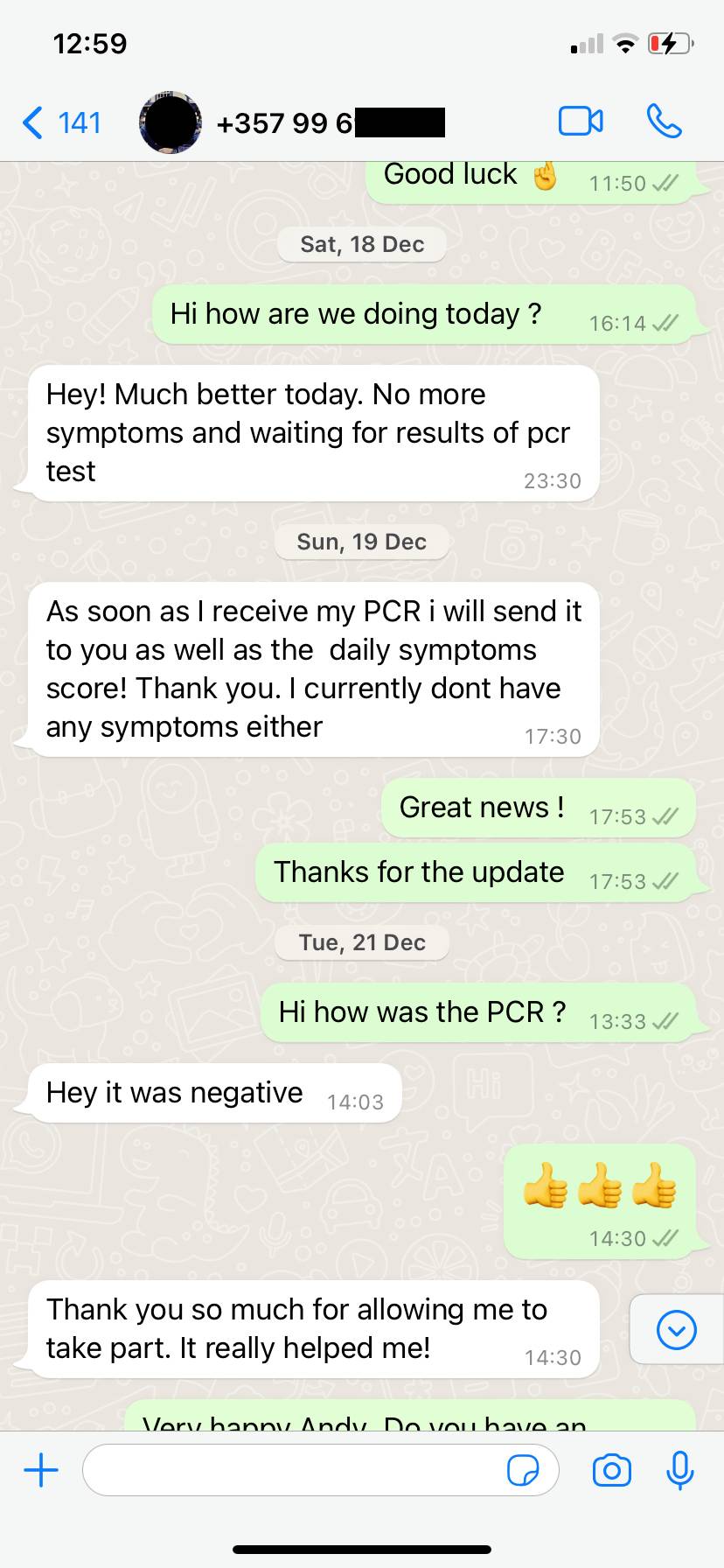The height and width of the screenshot is (1568, 724).
Task: Tap the contact's profile picture
Action: pos(170,122)
